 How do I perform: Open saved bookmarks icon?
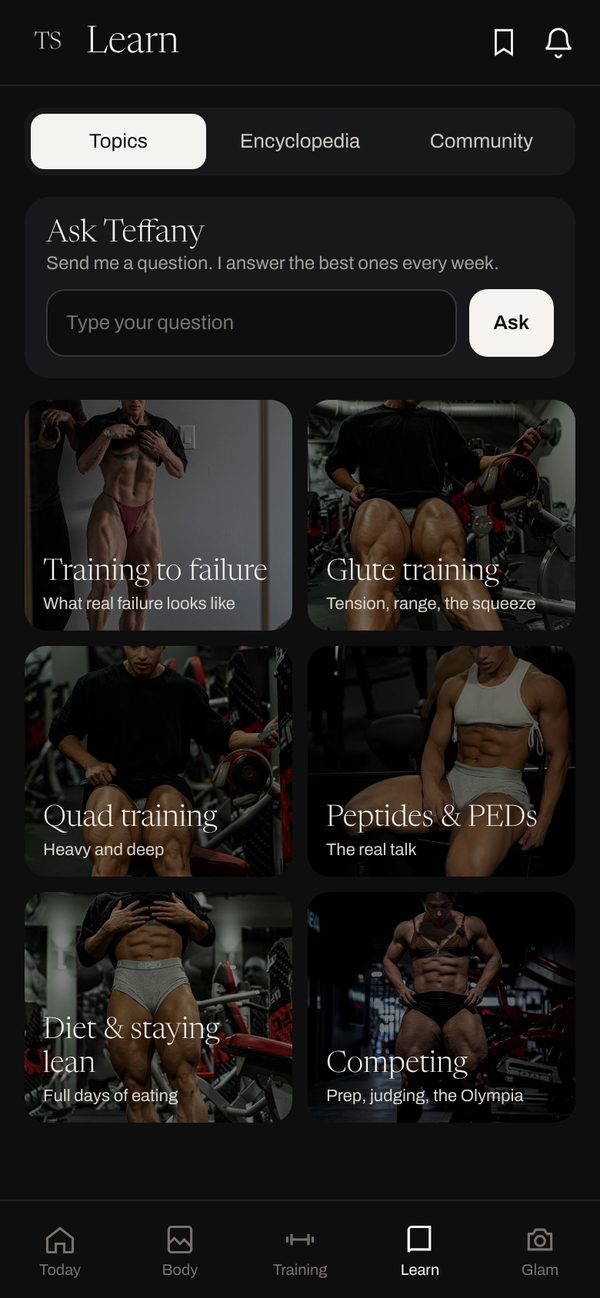pos(504,42)
